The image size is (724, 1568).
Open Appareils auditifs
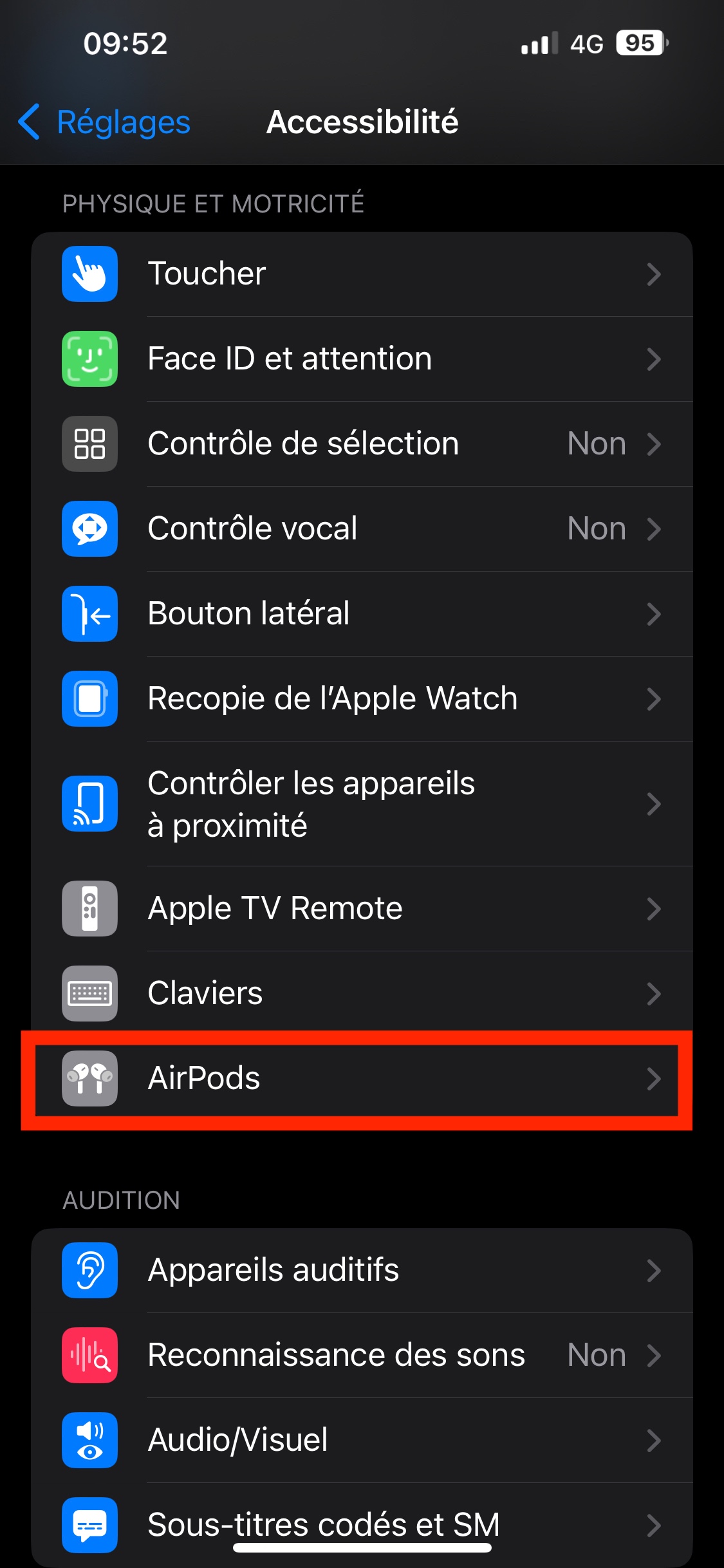(360, 1270)
